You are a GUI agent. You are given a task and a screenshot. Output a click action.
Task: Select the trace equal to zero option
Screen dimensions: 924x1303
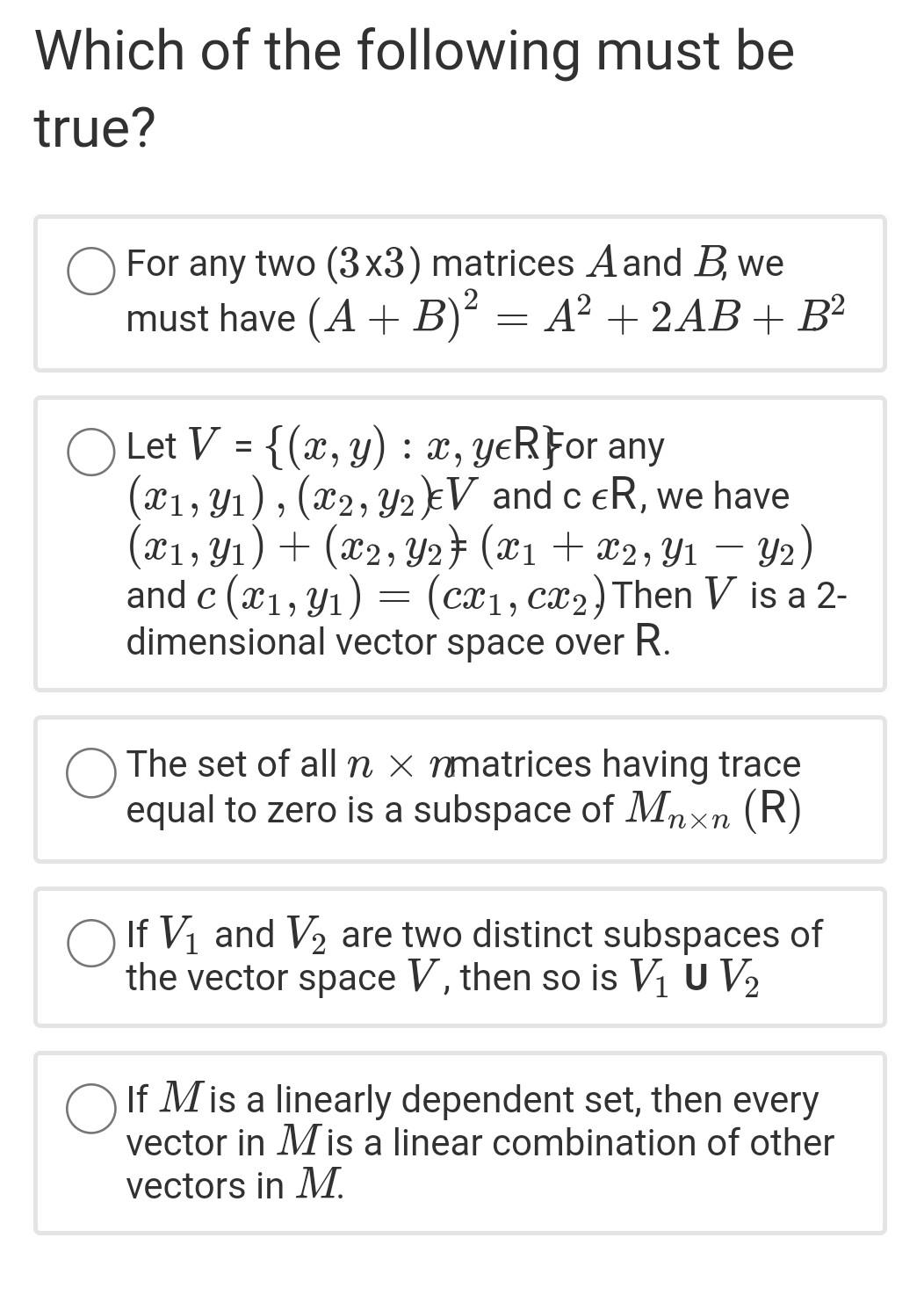(90, 773)
